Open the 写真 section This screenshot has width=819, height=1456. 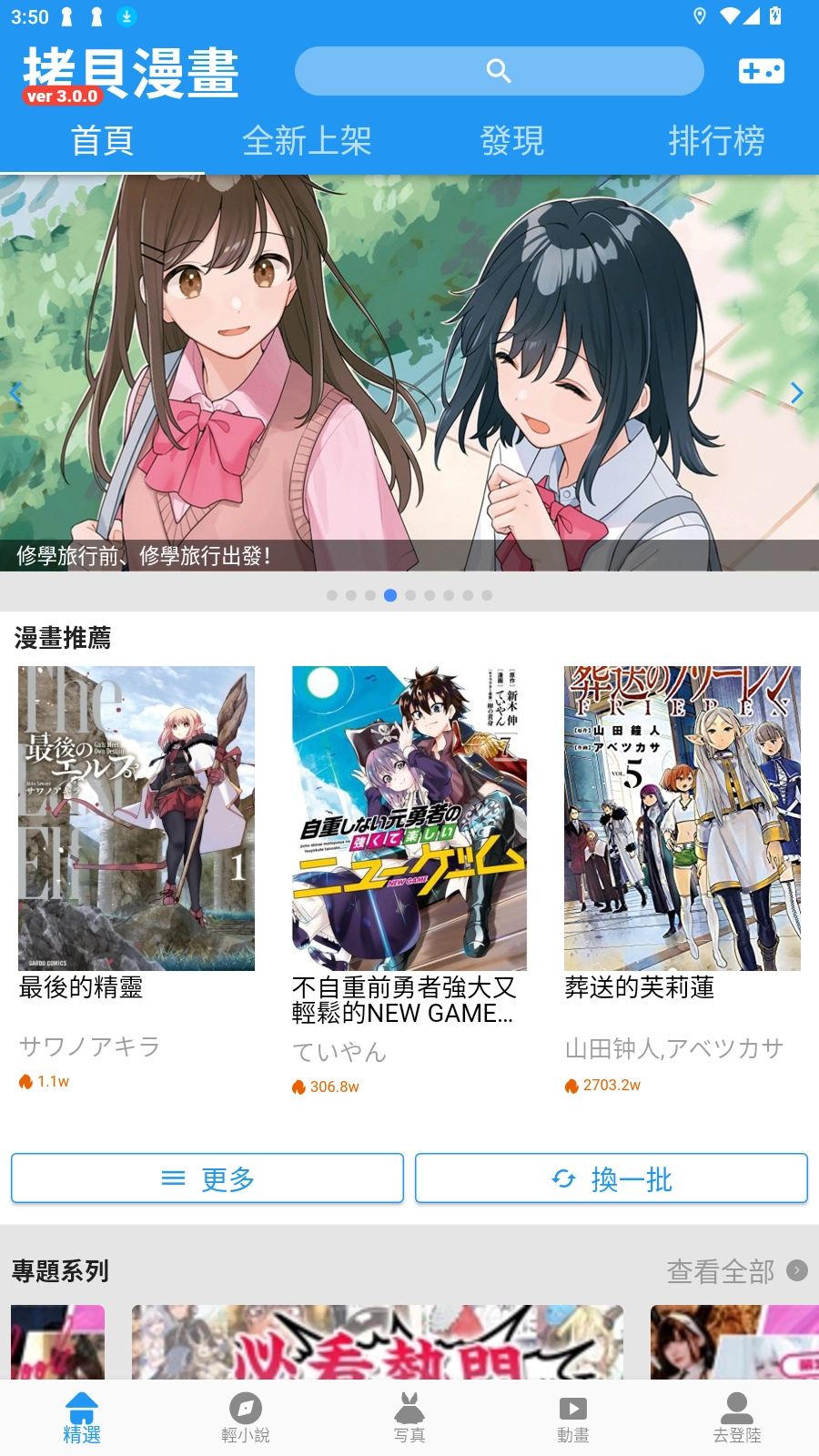409,1418
